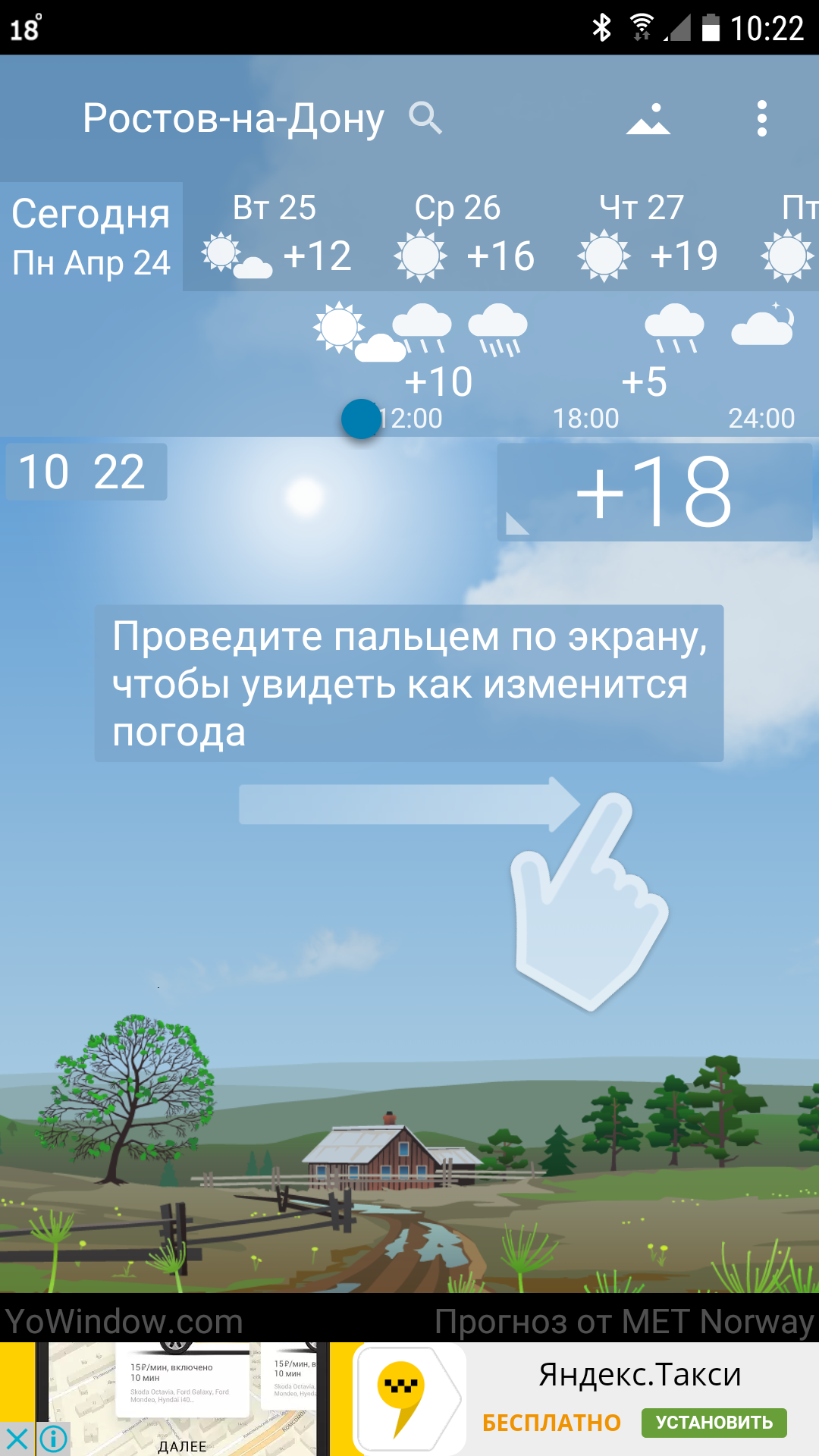Image resolution: width=819 pixels, height=1456 pixels.
Task: Open the landscape picker icon
Action: coord(648,119)
